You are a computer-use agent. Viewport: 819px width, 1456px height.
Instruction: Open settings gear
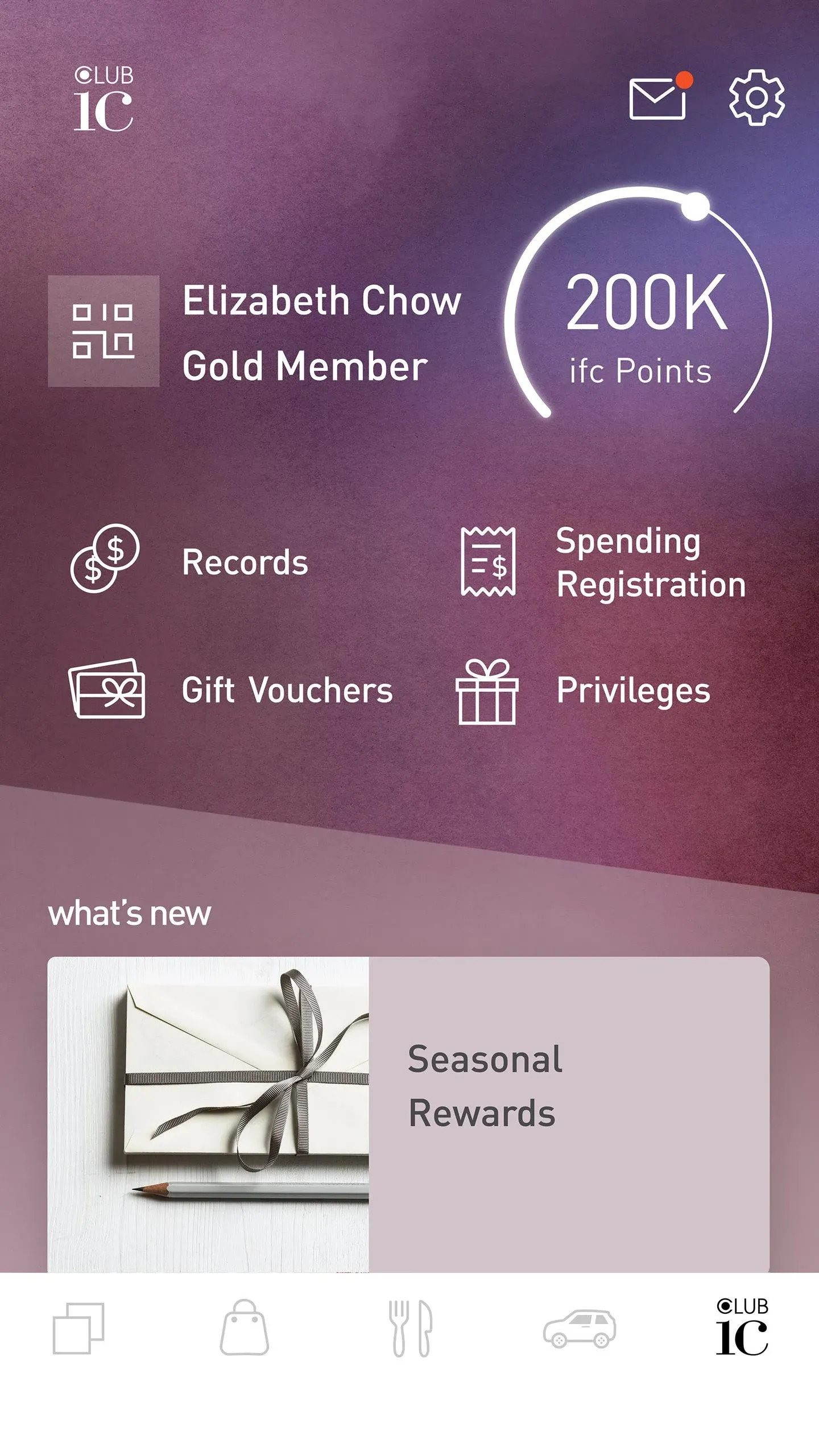(x=756, y=97)
